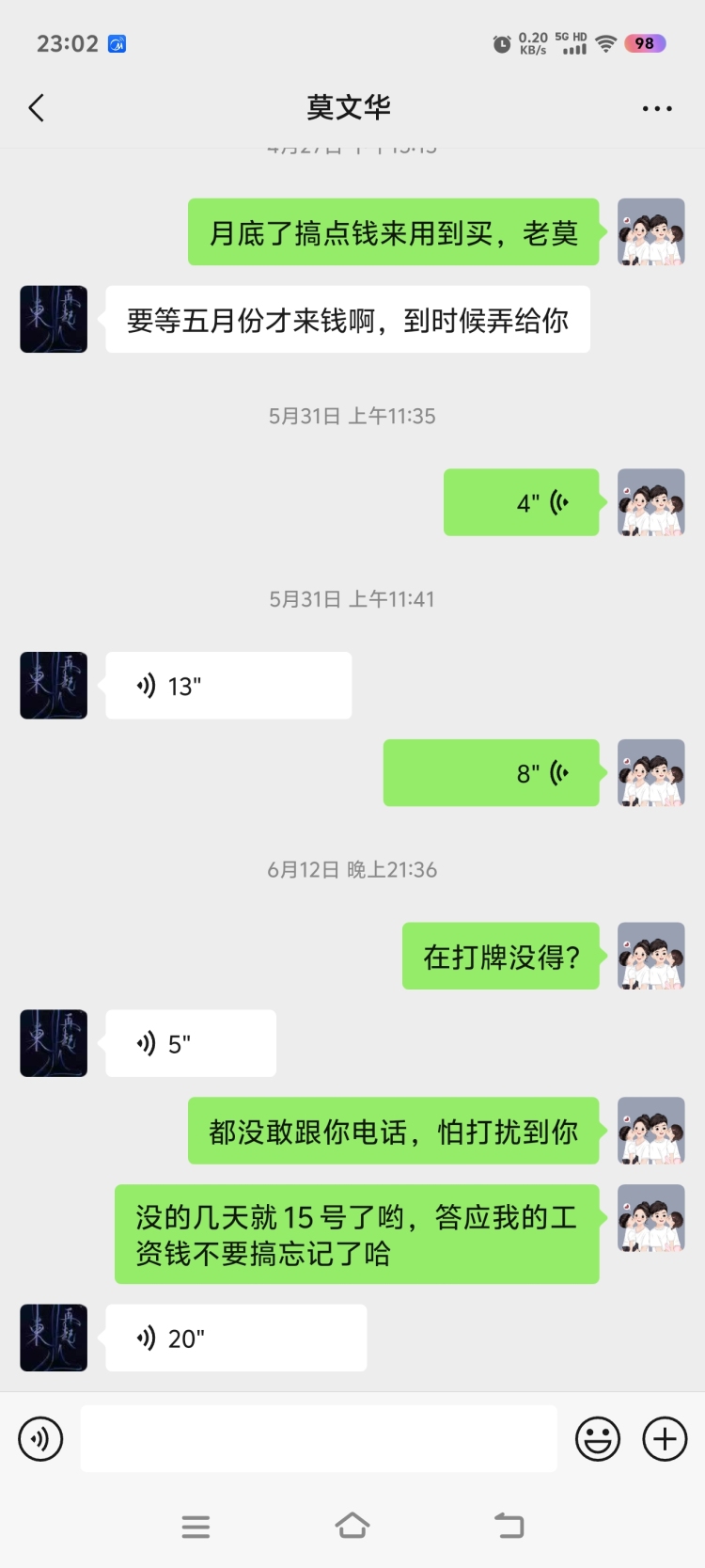Open recent apps from the navigation bar

coord(196,1526)
